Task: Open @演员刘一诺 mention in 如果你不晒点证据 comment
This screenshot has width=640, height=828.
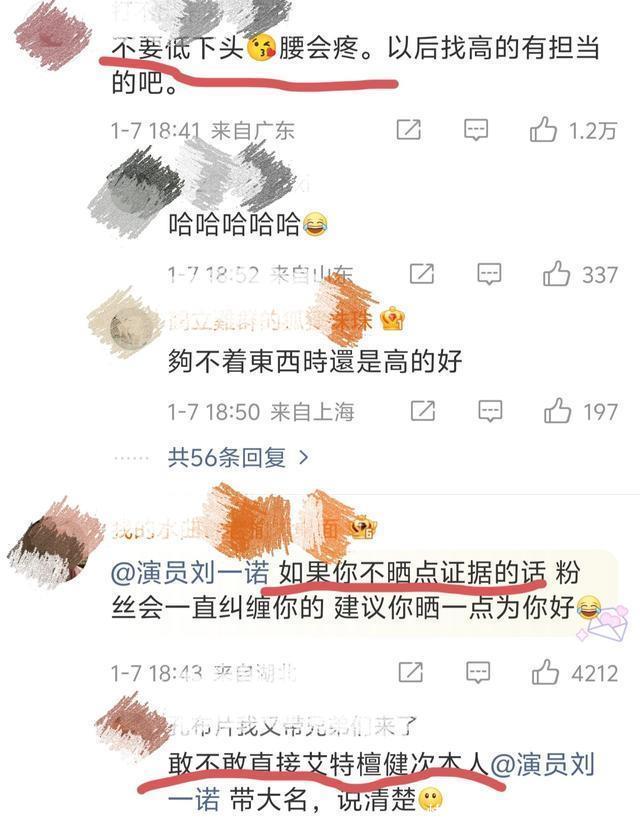Action: coord(190,573)
